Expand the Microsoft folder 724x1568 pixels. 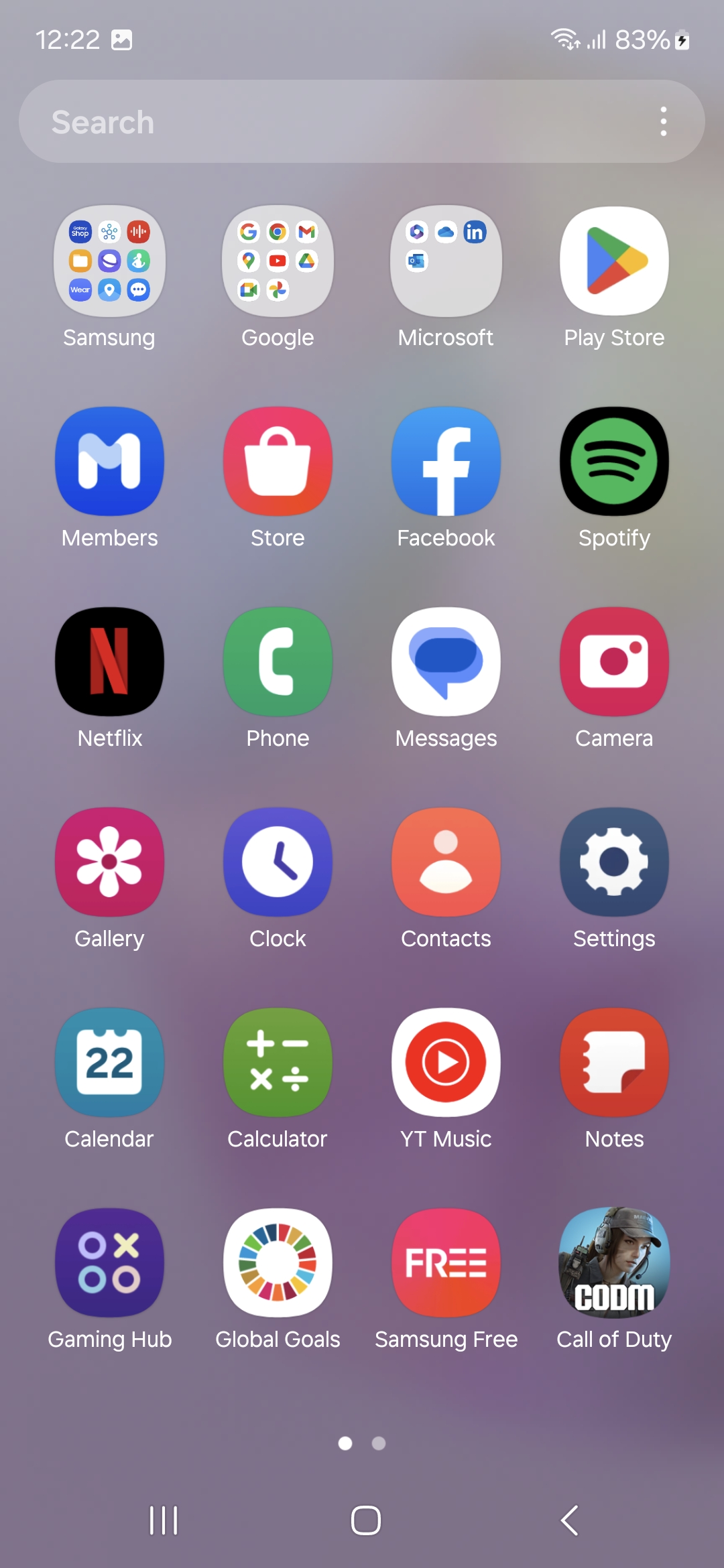click(x=446, y=261)
